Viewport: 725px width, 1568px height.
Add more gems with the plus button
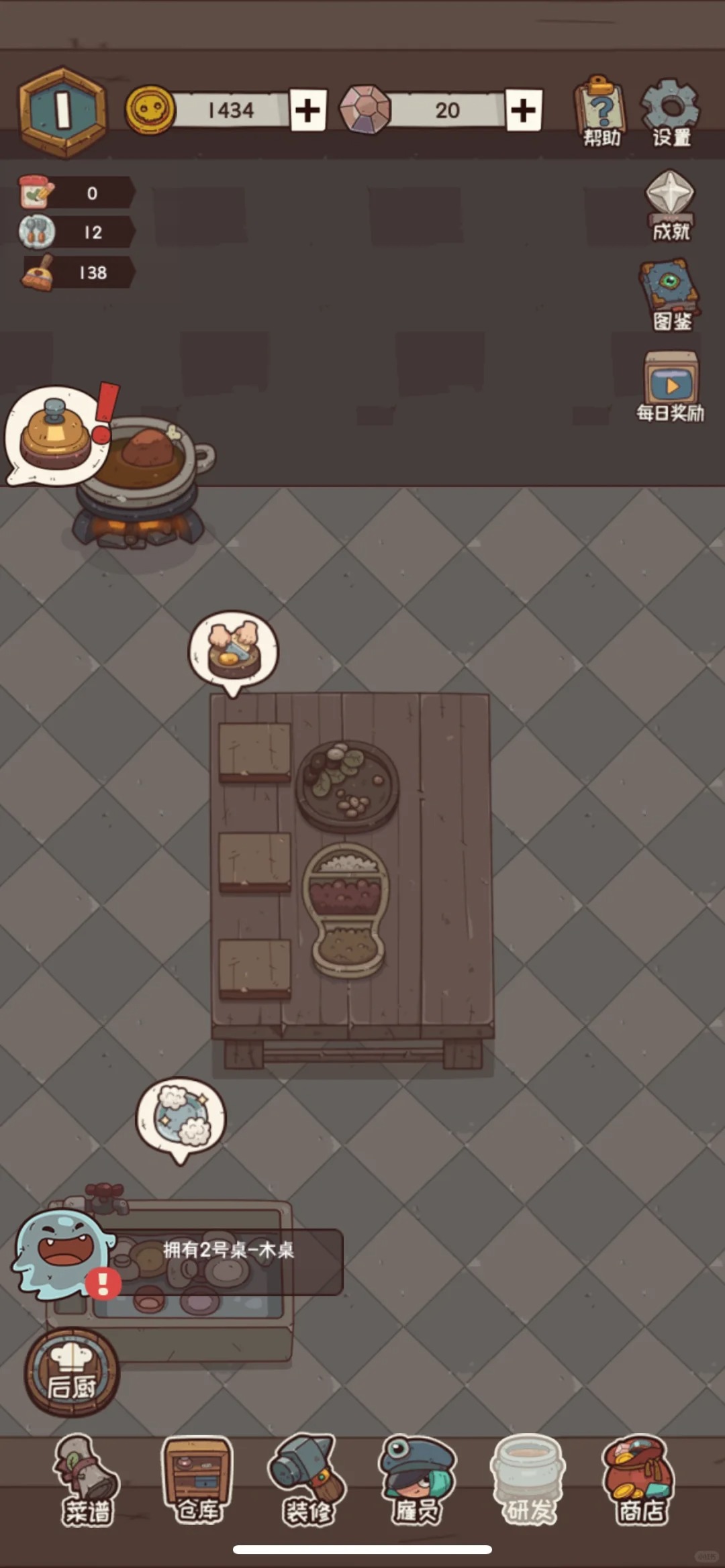pos(524,111)
